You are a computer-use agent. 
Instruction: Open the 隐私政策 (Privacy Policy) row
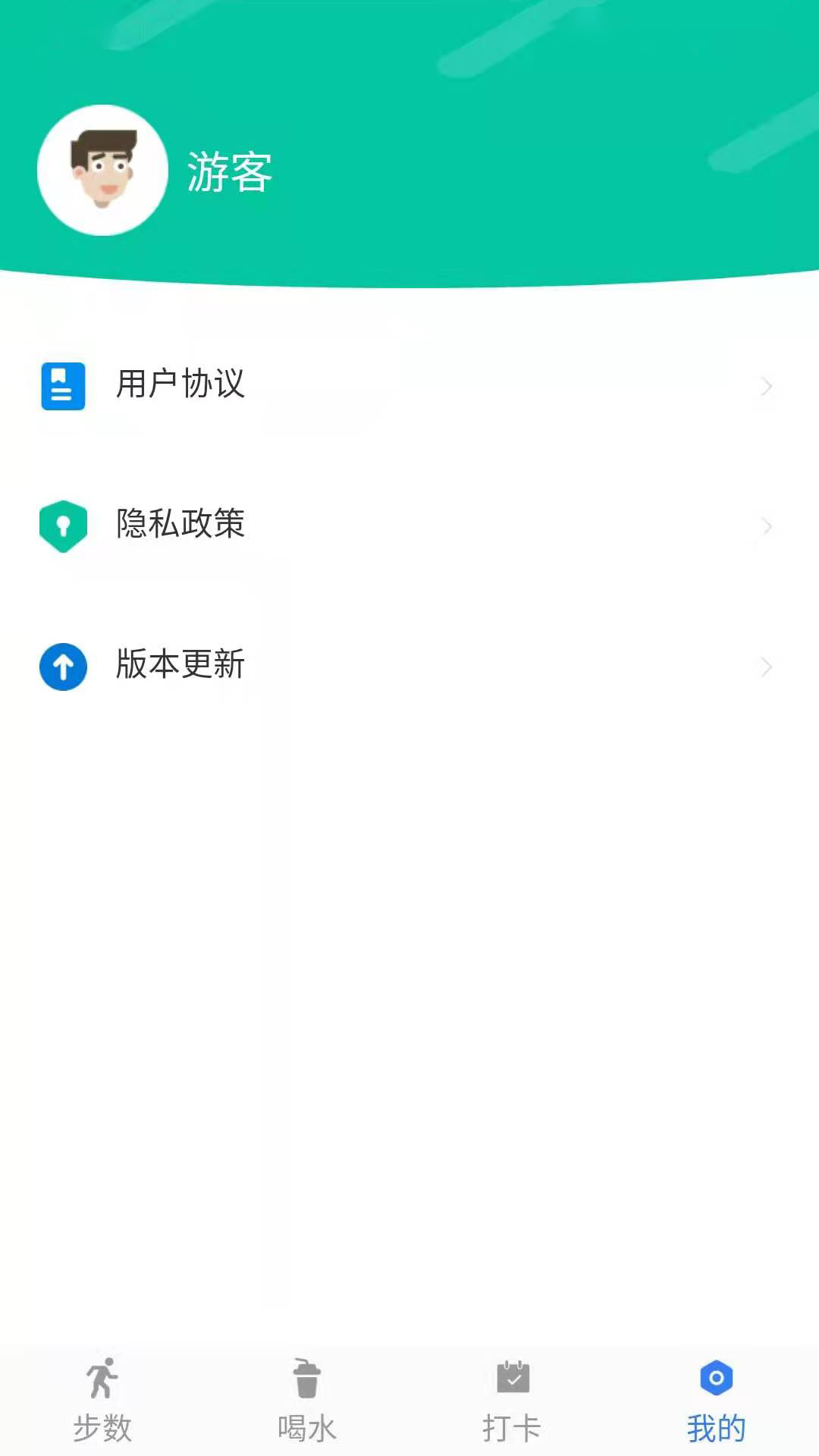coord(409,525)
